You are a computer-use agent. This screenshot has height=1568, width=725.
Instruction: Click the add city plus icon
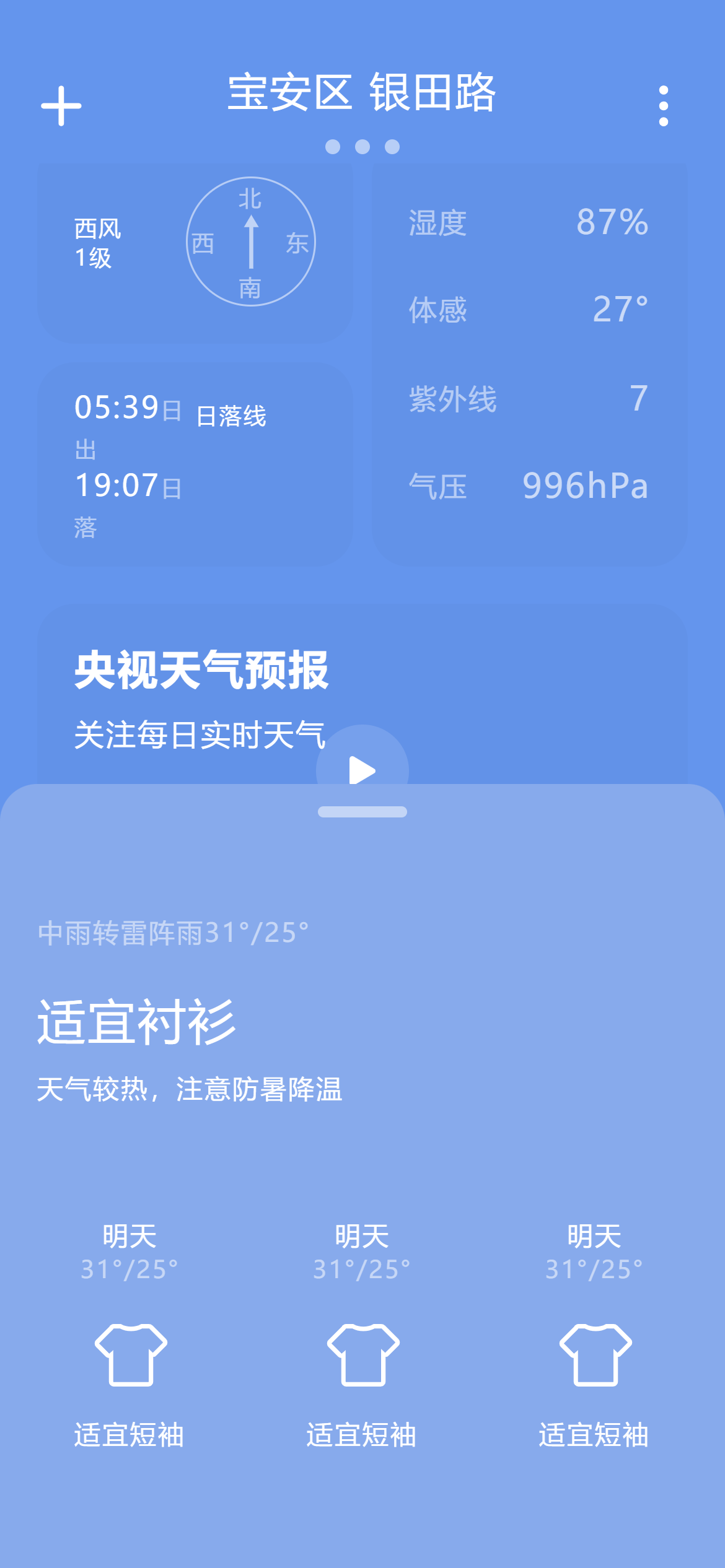61,105
